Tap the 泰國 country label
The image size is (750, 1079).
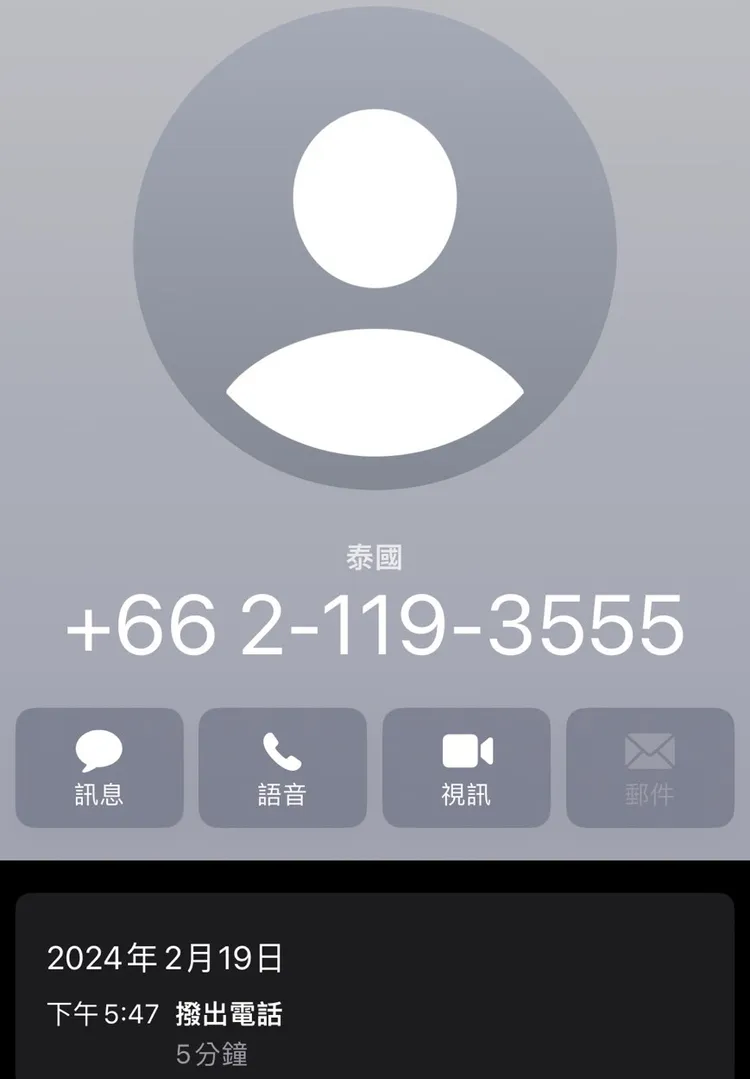pyautogui.click(x=375, y=558)
